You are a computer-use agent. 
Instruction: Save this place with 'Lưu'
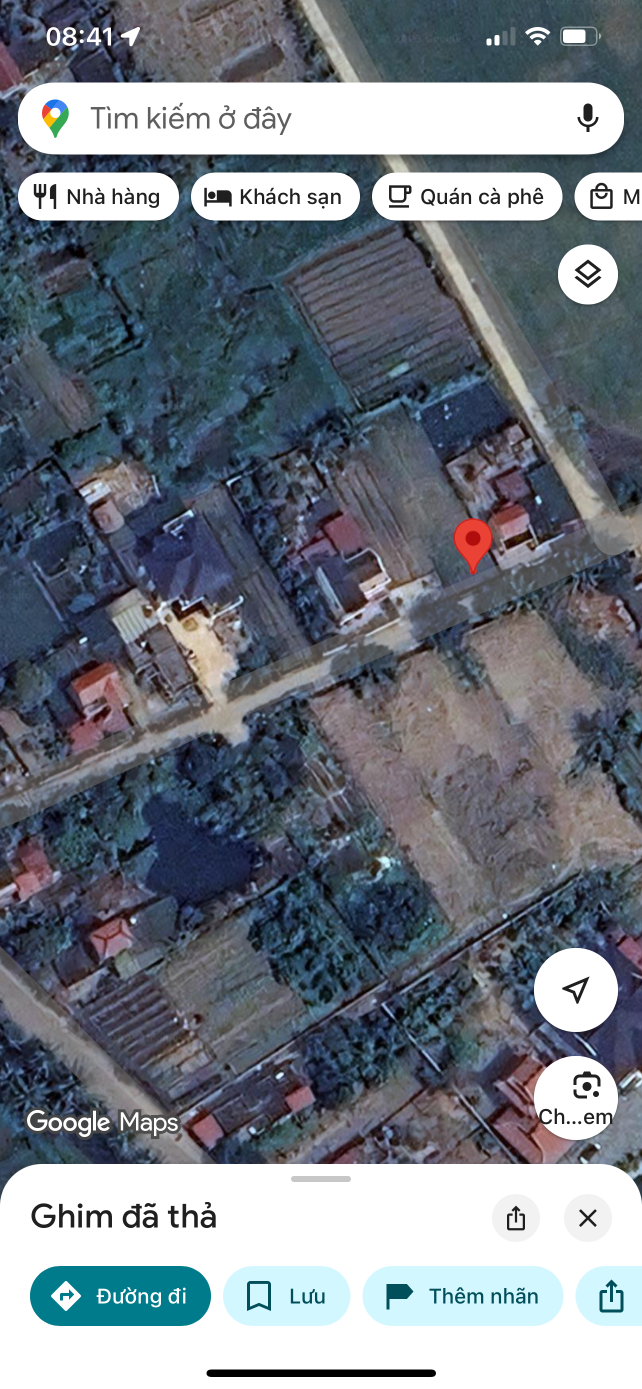[286, 1296]
